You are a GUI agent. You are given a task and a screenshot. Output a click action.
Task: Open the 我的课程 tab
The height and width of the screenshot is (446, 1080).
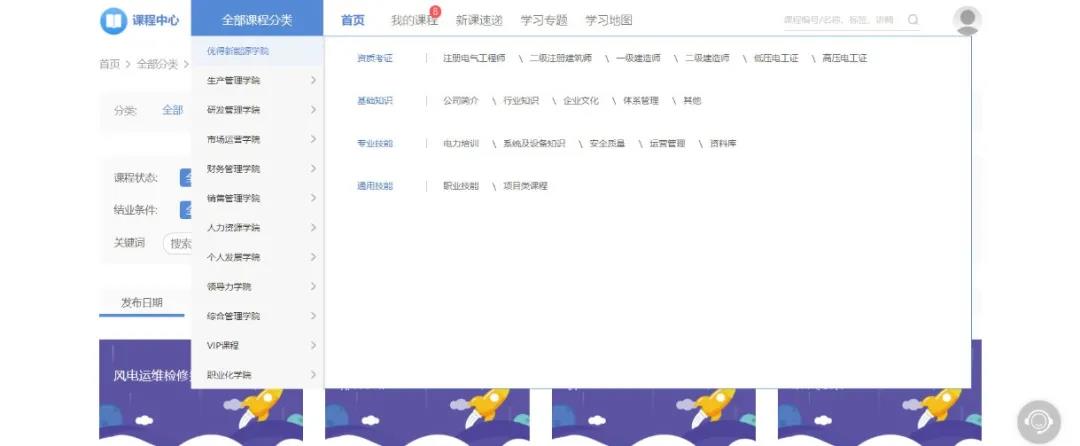(x=413, y=20)
